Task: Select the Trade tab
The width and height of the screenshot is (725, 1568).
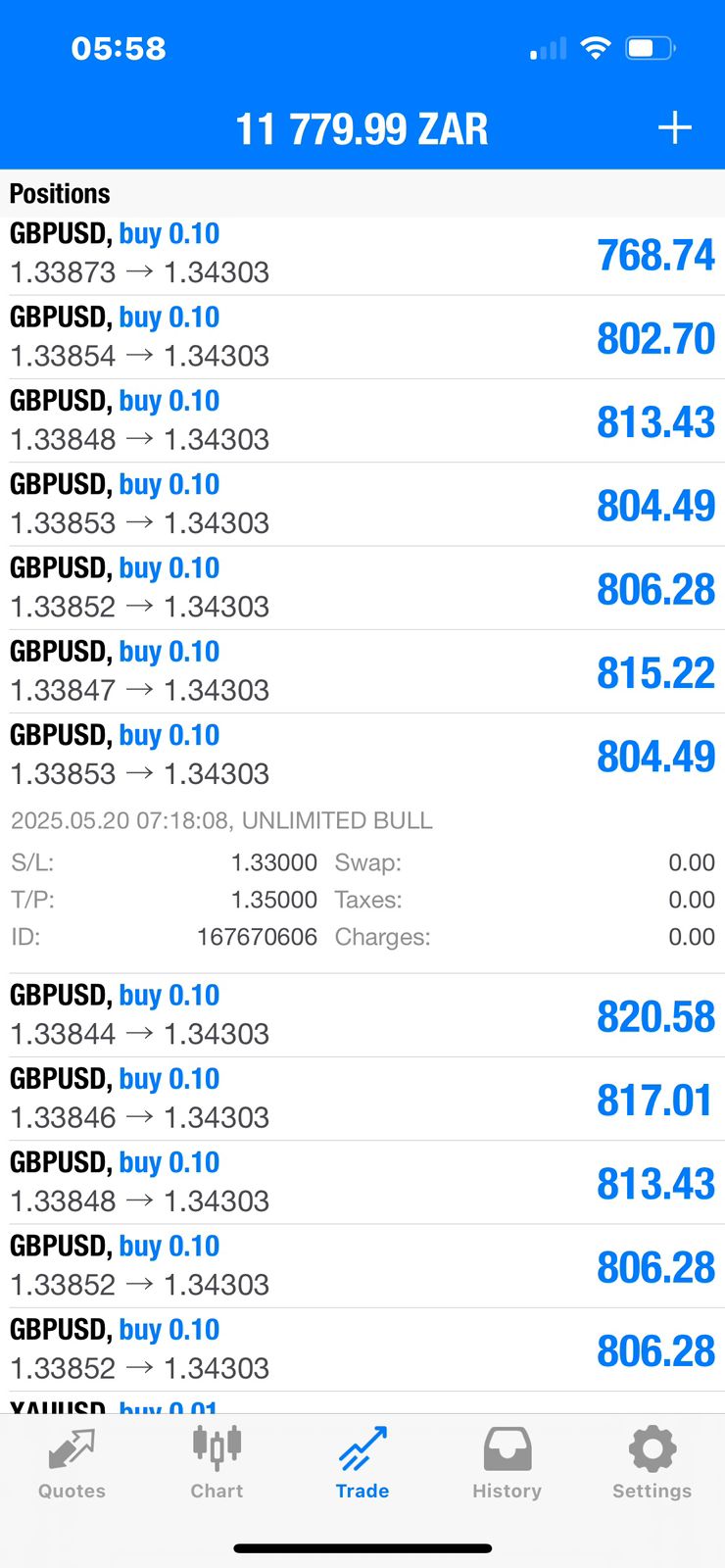Action: (x=362, y=1464)
